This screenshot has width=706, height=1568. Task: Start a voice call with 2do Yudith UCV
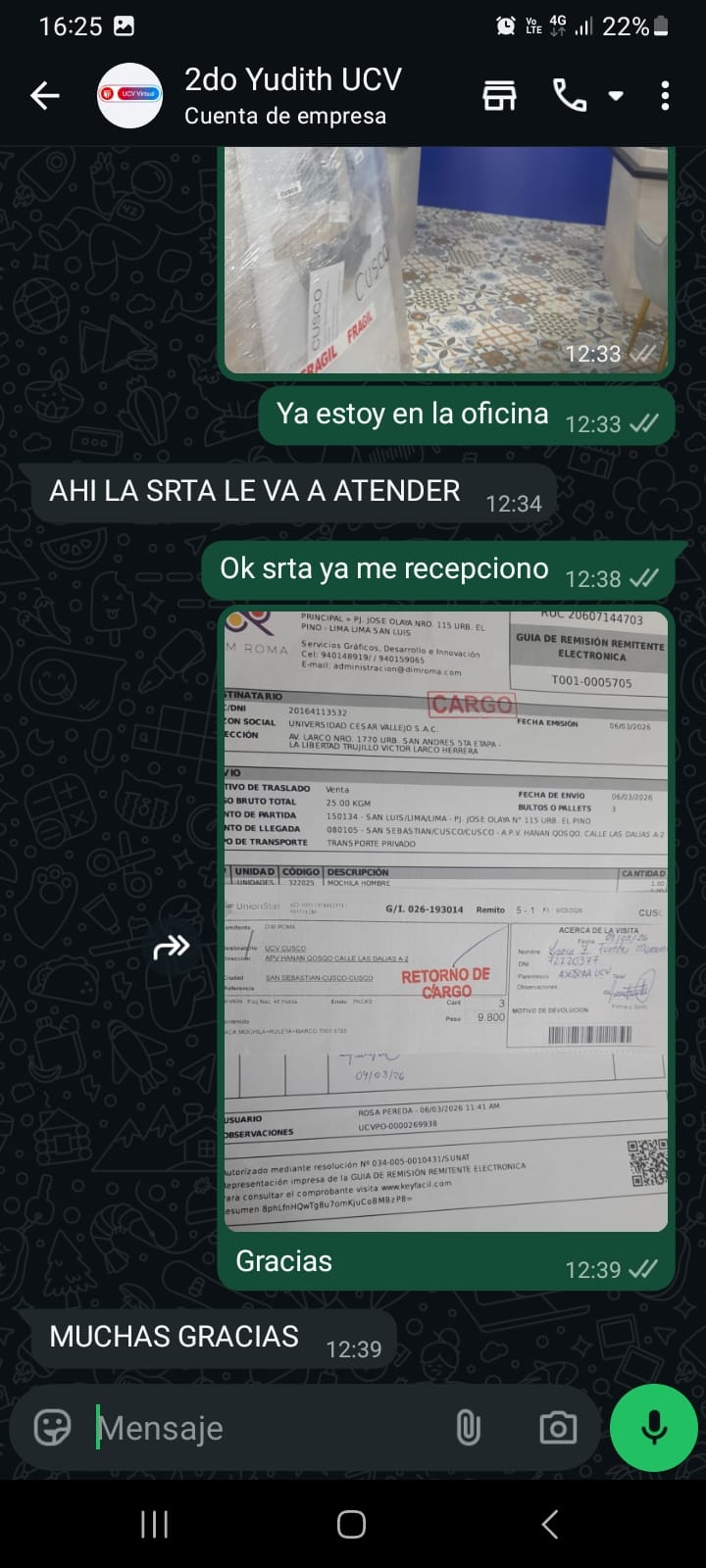[570, 96]
